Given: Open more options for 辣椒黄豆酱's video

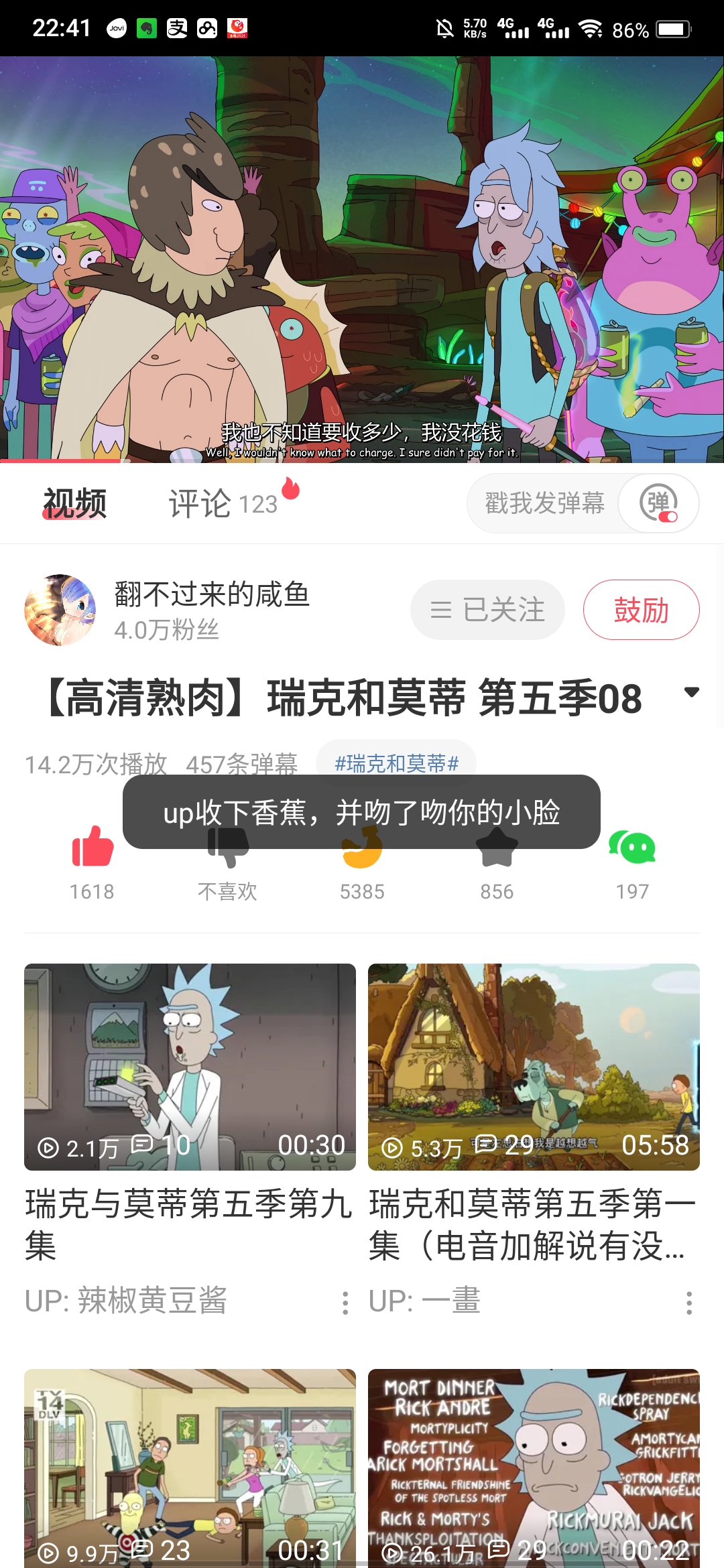Looking at the screenshot, I should point(345,1303).
